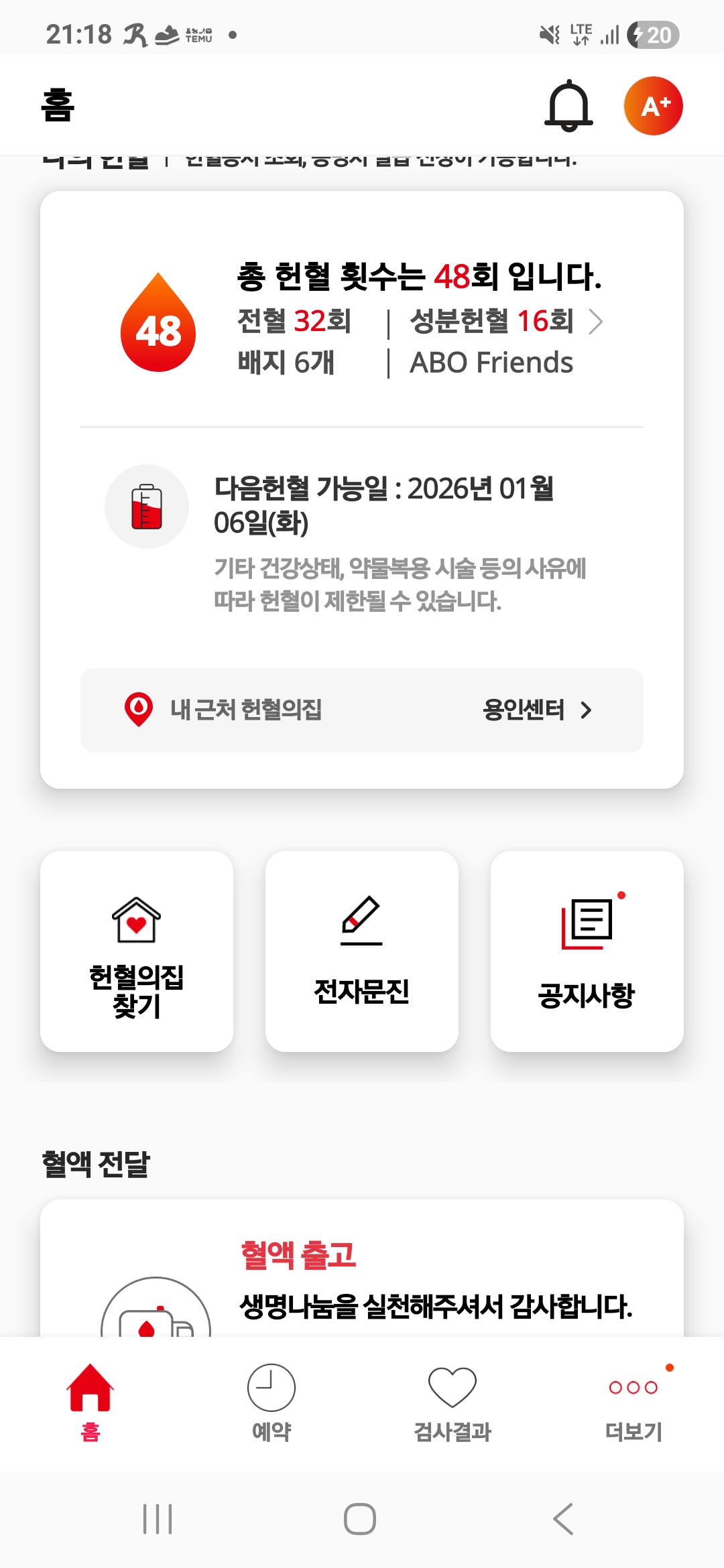Show recent apps from navigation bar

point(158,1519)
